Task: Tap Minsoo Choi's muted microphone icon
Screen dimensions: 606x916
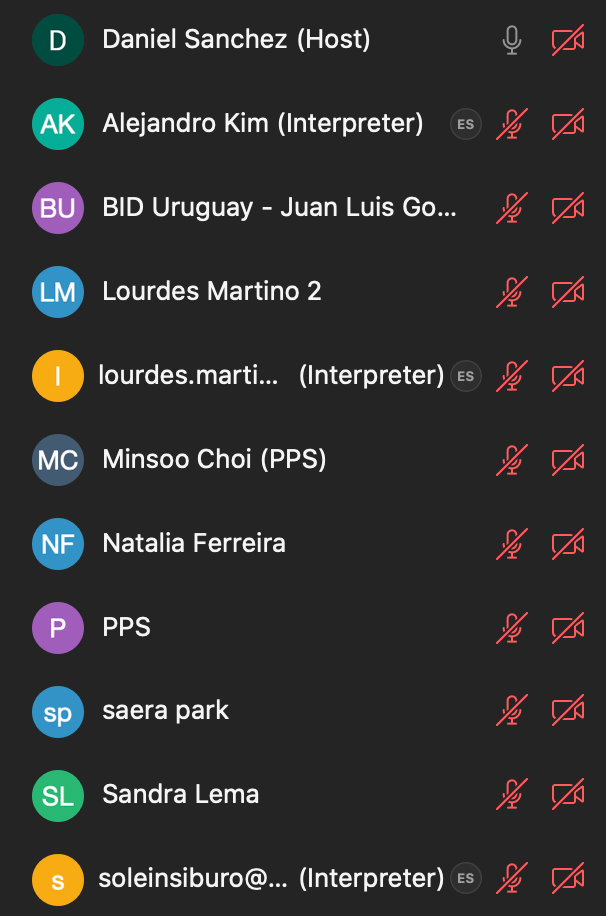Action: tap(511, 460)
